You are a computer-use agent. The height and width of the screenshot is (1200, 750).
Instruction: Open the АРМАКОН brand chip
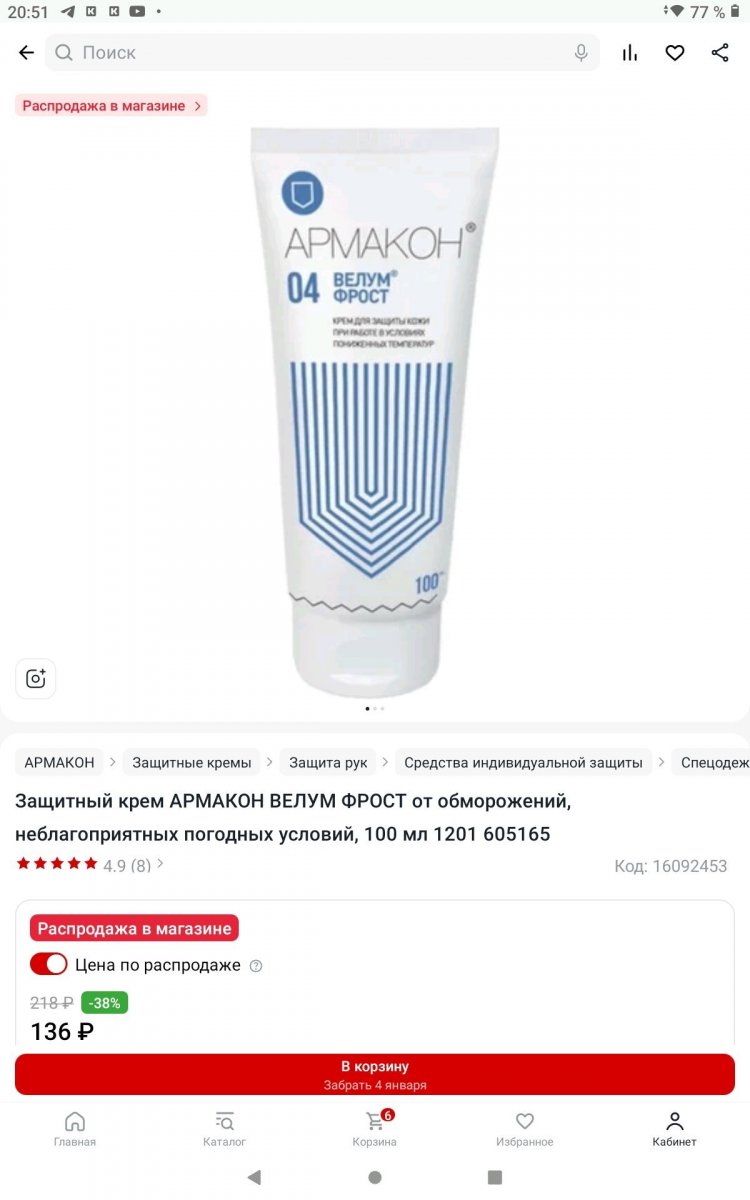(x=59, y=762)
